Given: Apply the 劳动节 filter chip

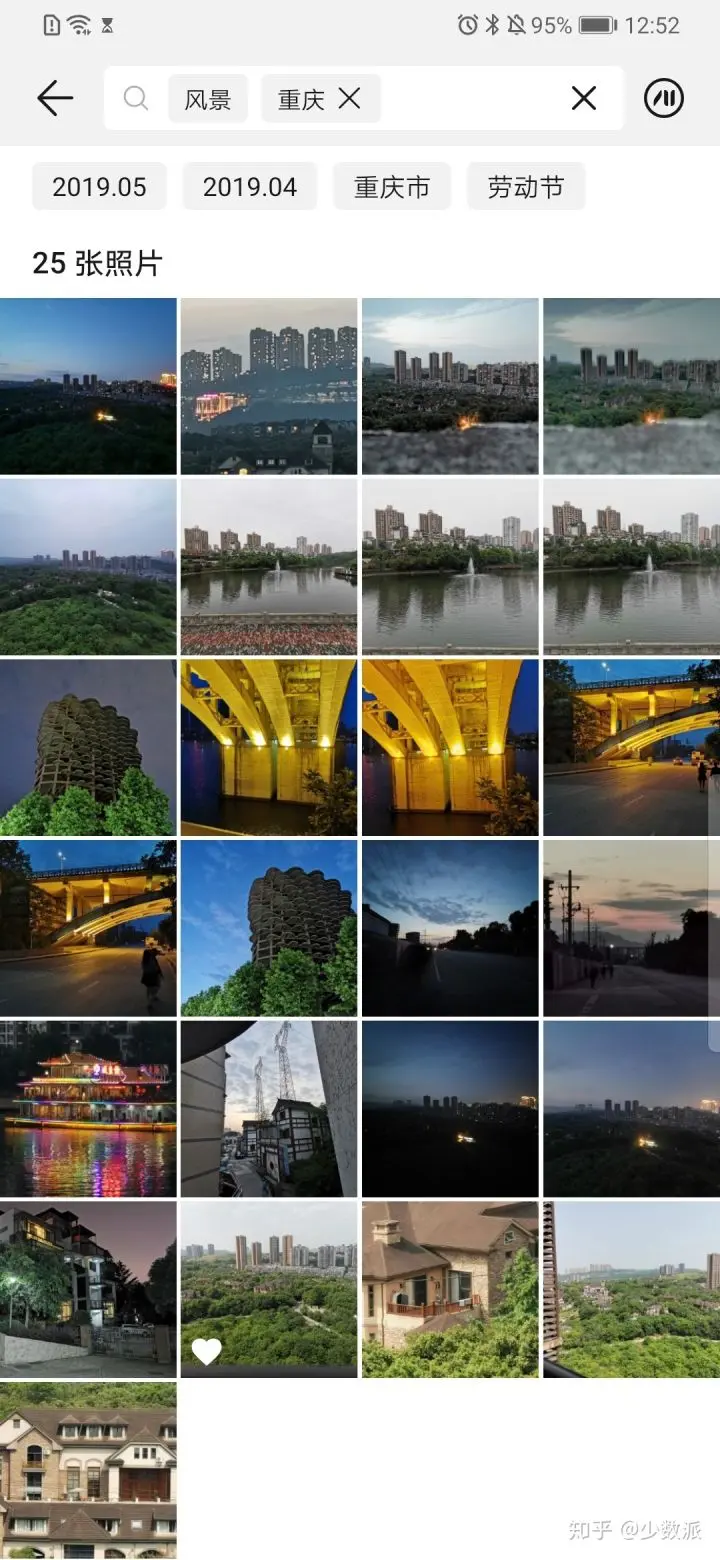Looking at the screenshot, I should [x=526, y=187].
